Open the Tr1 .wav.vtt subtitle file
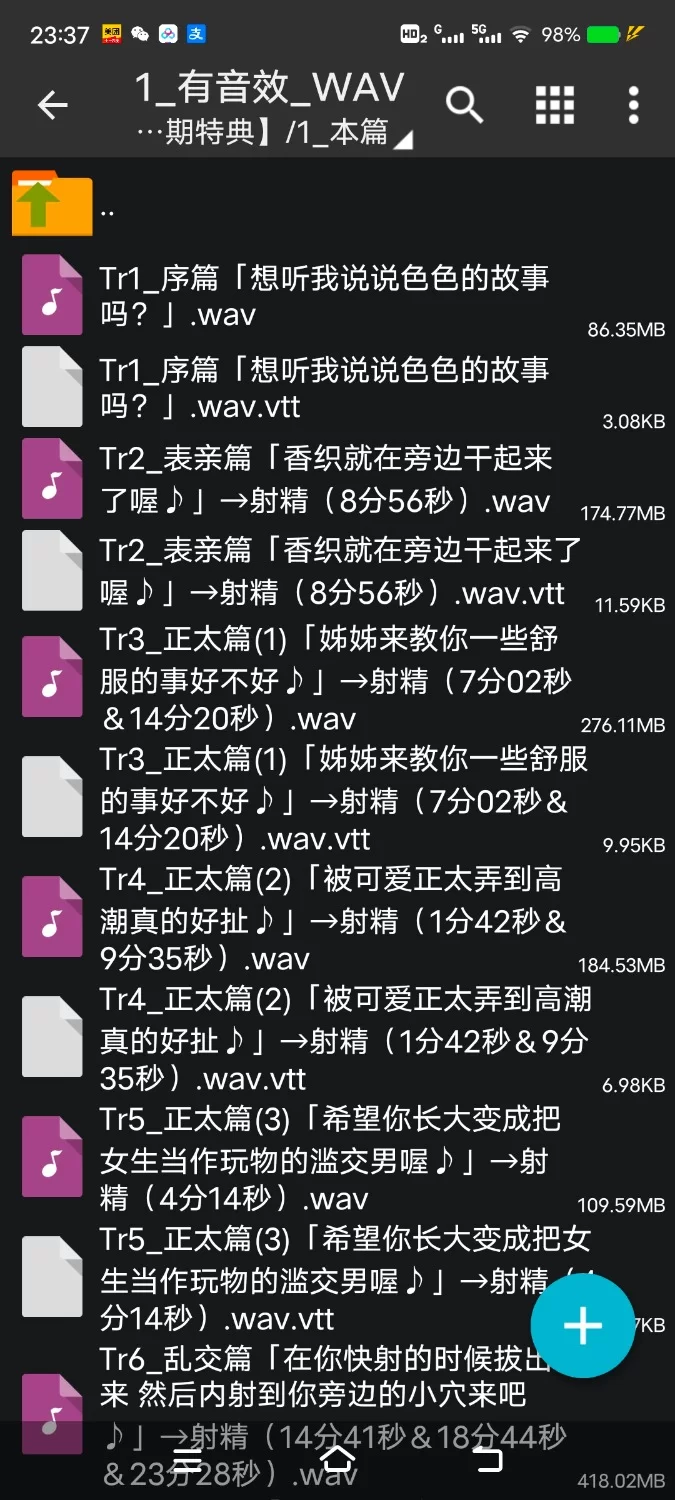 pyautogui.click(x=324, y=388)
